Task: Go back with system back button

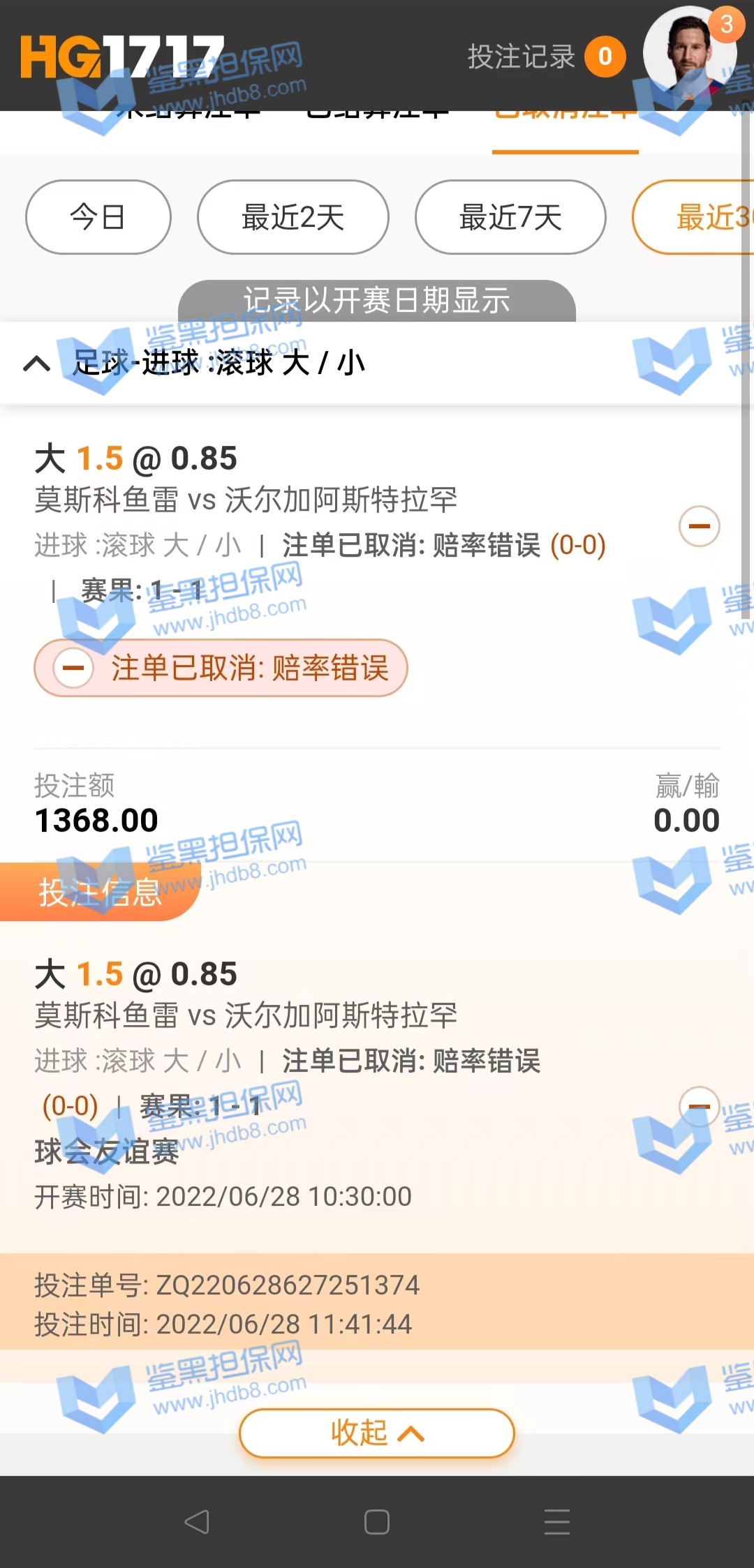Action: click(197, 1522)
